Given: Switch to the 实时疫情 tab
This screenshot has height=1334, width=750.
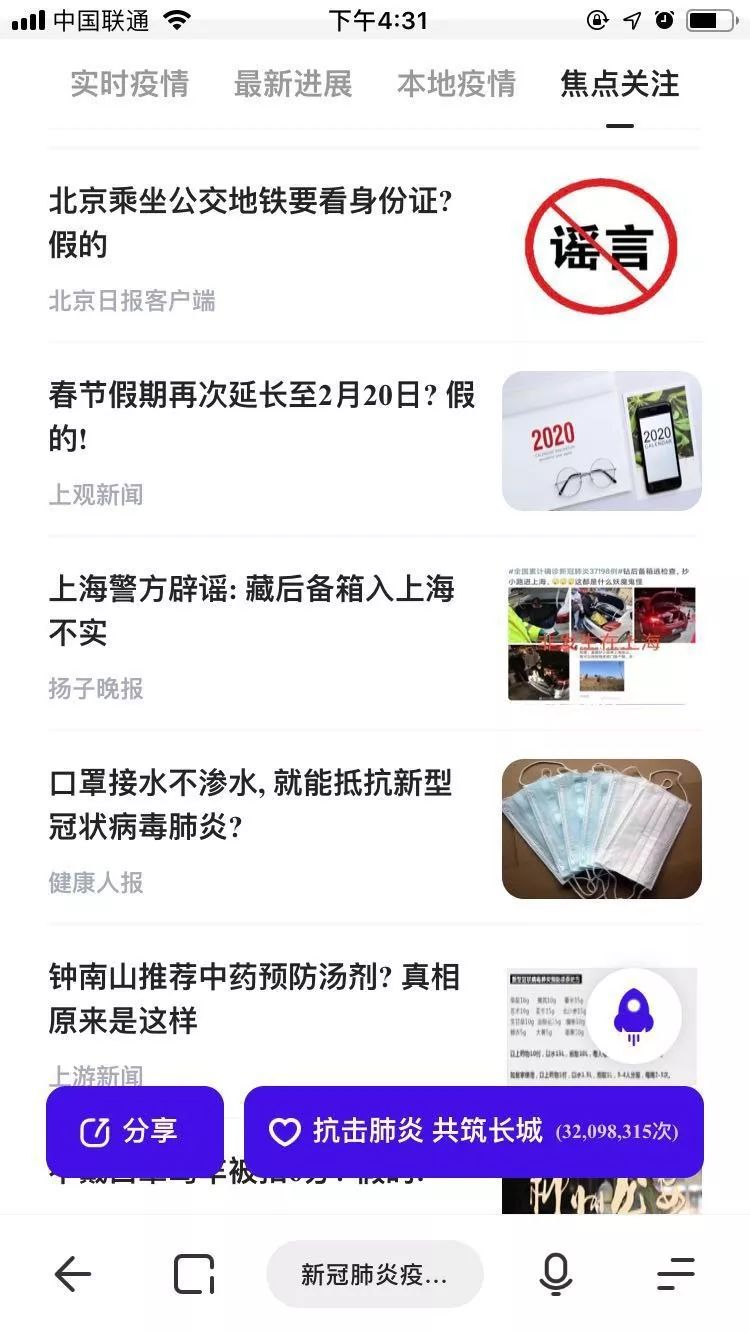Looking at the screenshot, I should tap(130, 86).
